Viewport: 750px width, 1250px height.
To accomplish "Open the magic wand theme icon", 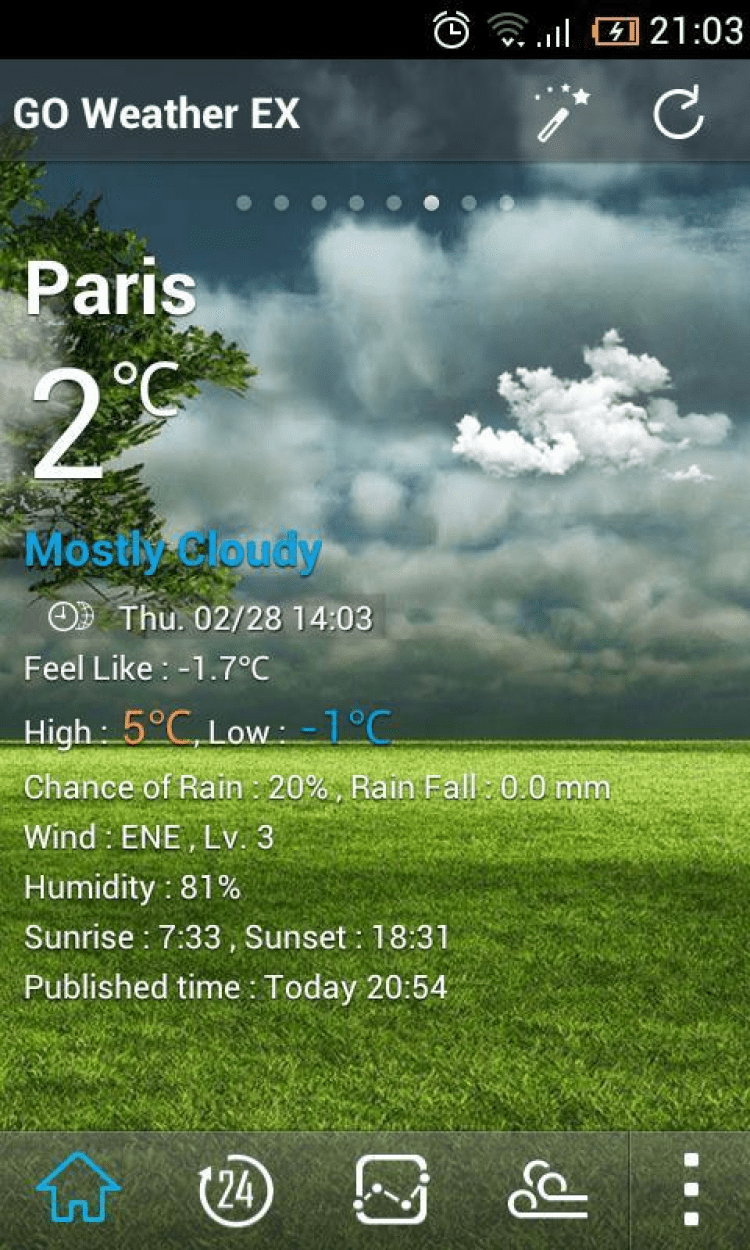I will pyautogui.click(x=562, y=113).
